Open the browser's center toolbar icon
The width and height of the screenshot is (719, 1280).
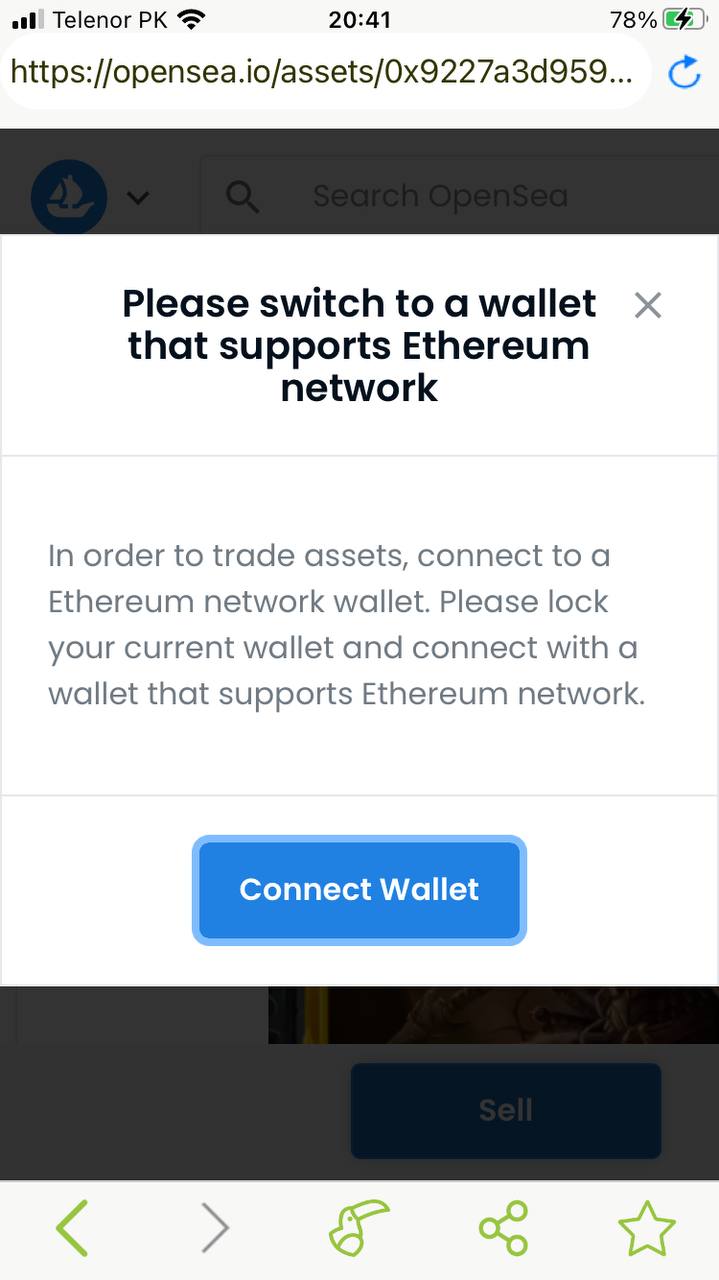point(359,1228)
